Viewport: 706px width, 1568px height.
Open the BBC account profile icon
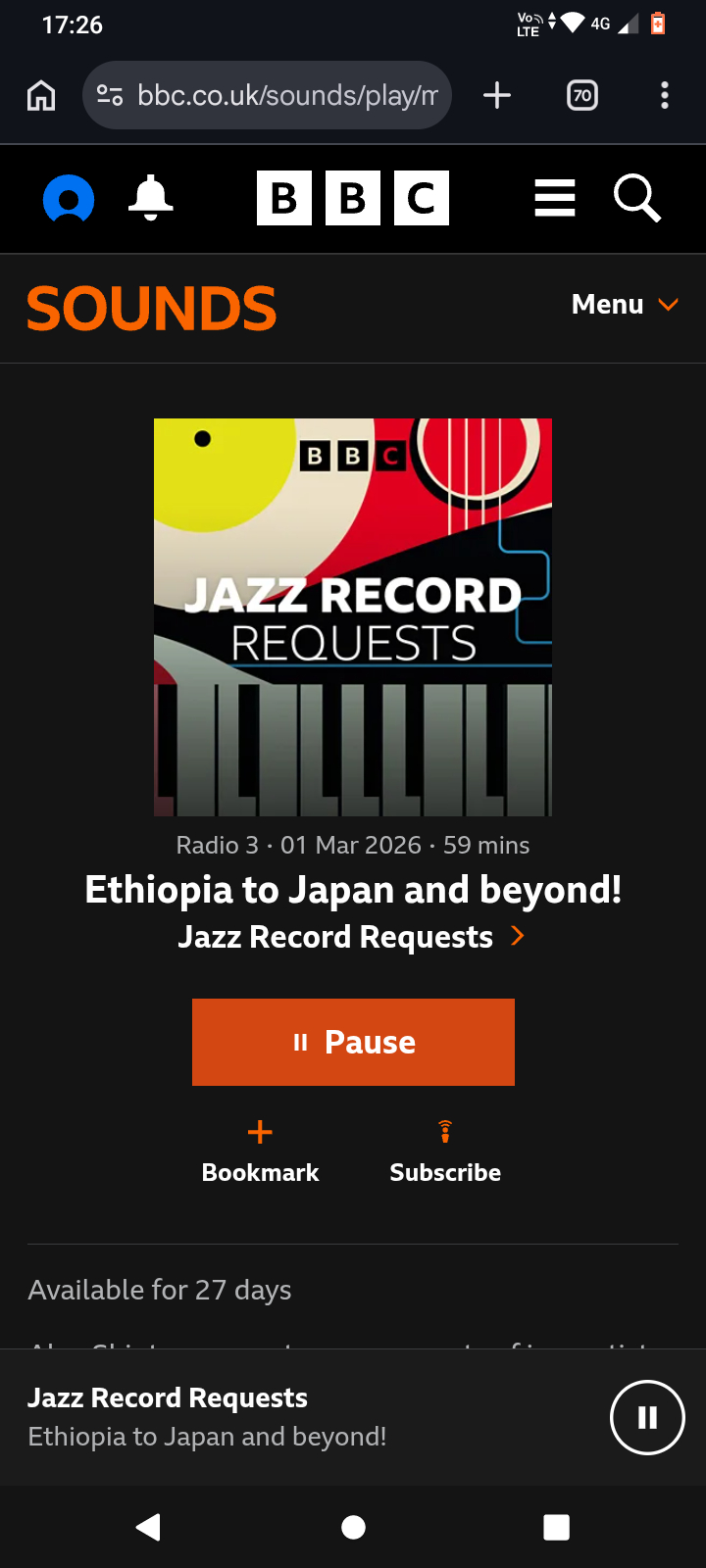click(x=69, y=199)
